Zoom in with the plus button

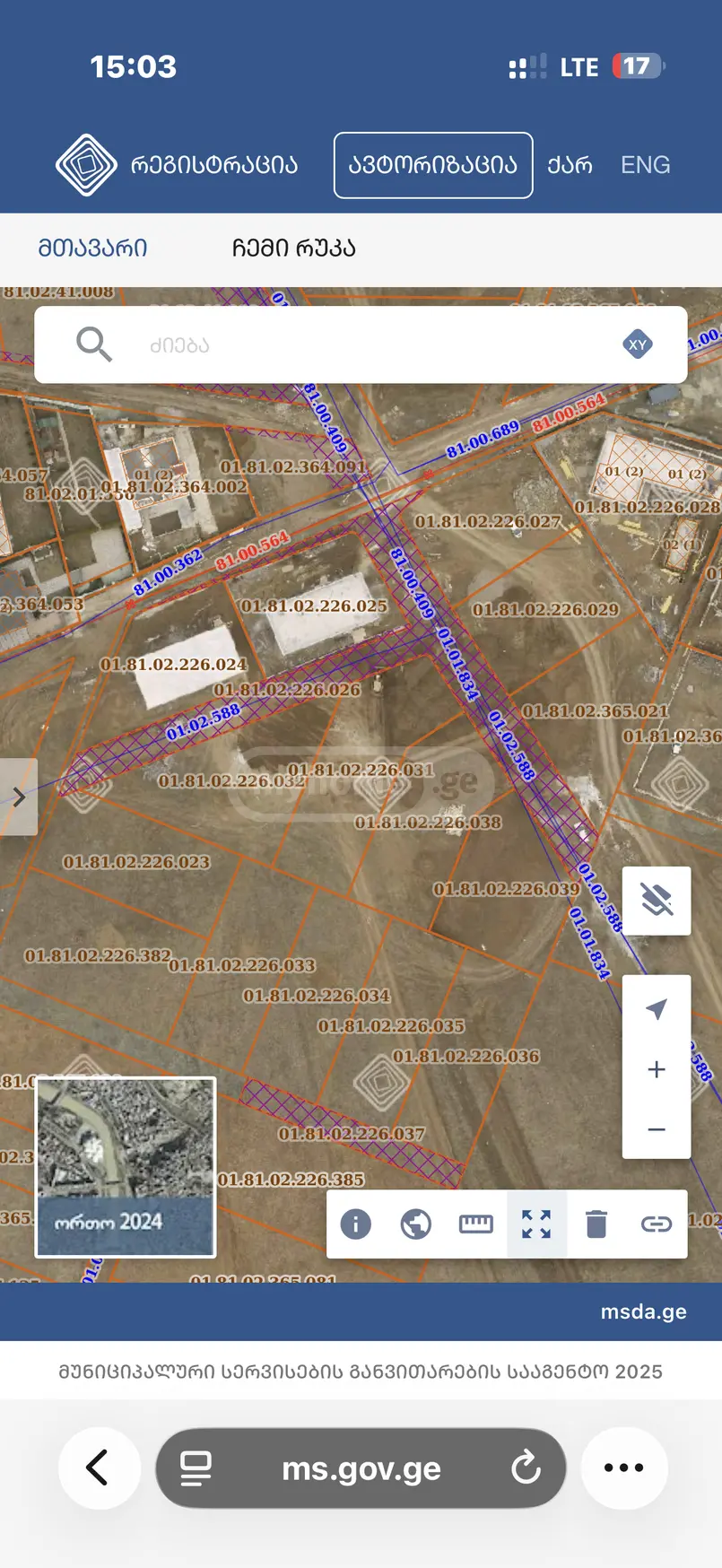click(657, 1069)
